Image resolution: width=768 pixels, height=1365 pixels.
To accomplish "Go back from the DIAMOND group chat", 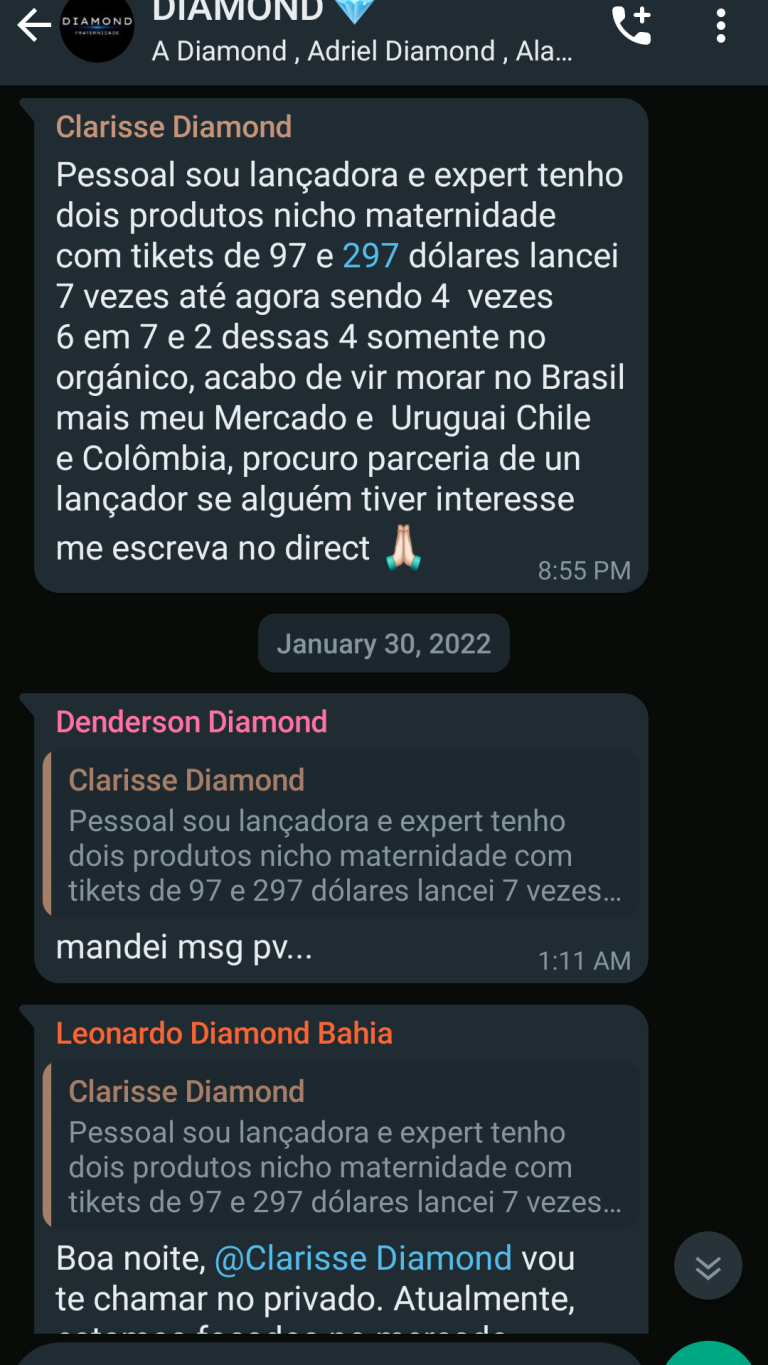I will (34, 27).
